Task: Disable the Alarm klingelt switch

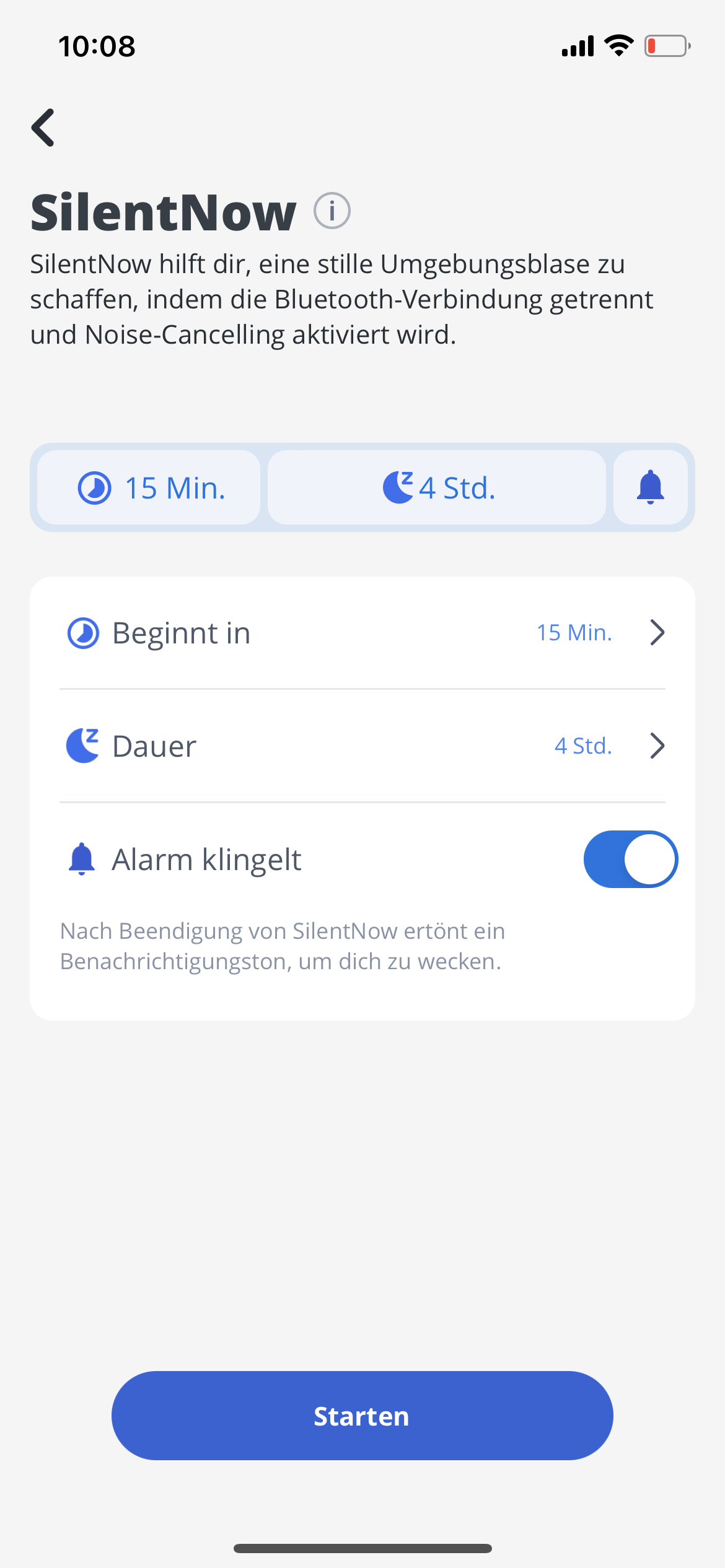Action: click(630, 860)
